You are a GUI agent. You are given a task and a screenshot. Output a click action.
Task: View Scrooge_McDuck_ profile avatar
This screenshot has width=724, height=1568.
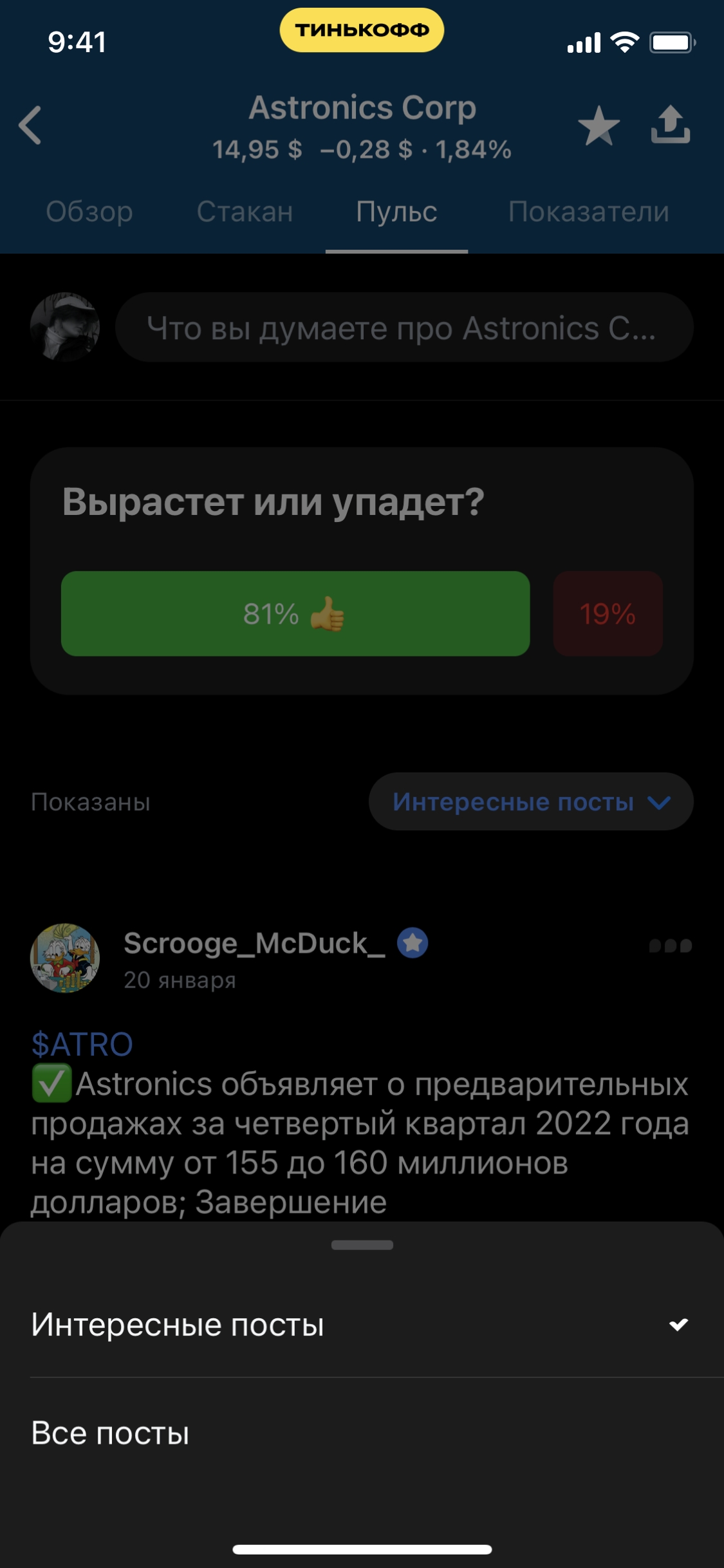coord(65,958)
